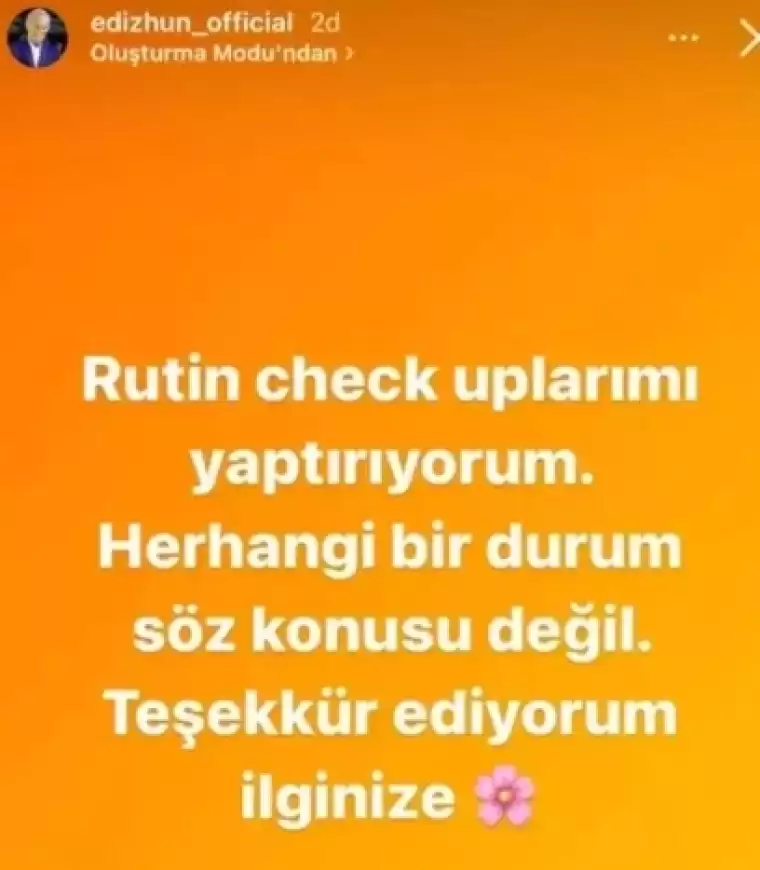760x870 pixels.
Task: Open the three-dot story options menu
Action: 683,38
